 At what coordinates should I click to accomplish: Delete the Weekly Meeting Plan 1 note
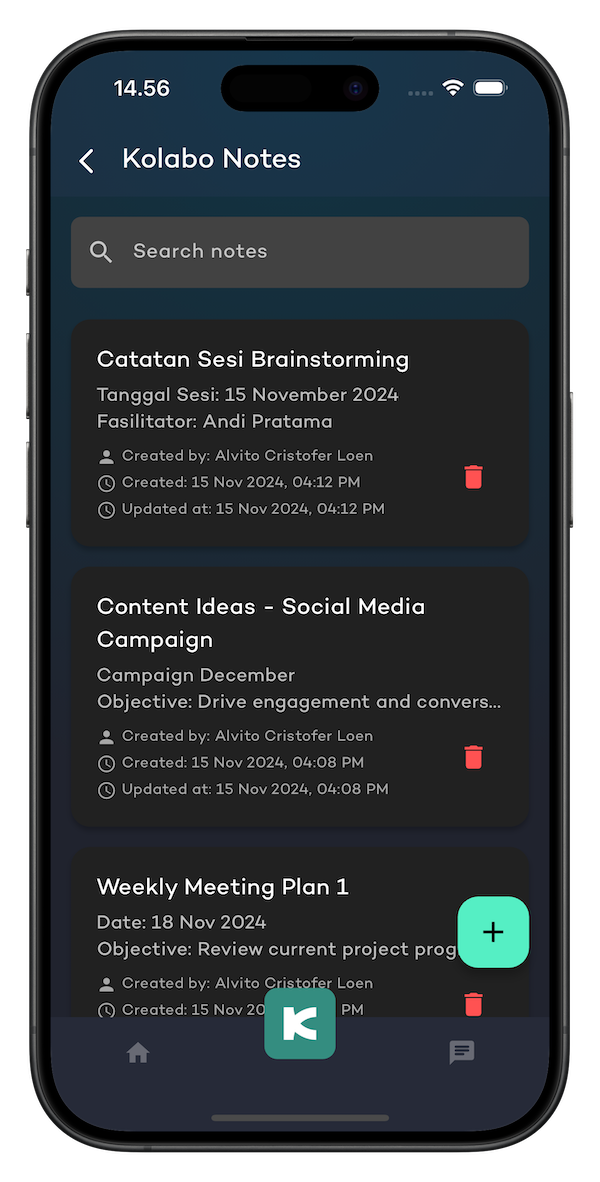[x=474, y=1003]
